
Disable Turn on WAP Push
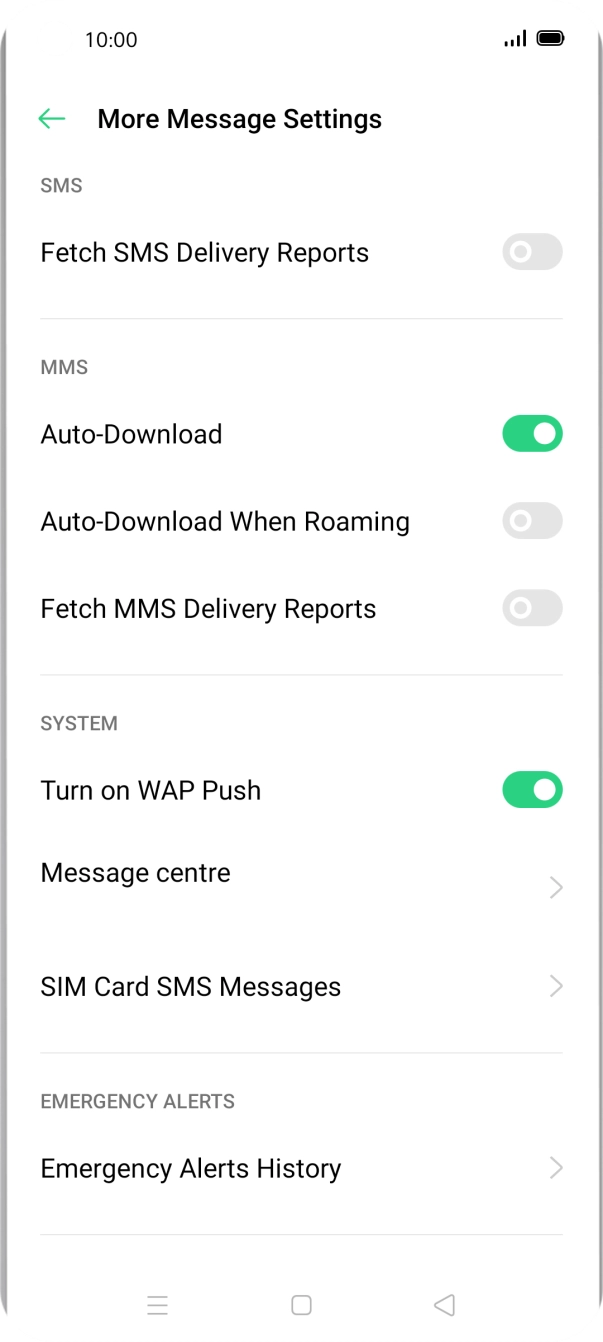tap(532, 790)
